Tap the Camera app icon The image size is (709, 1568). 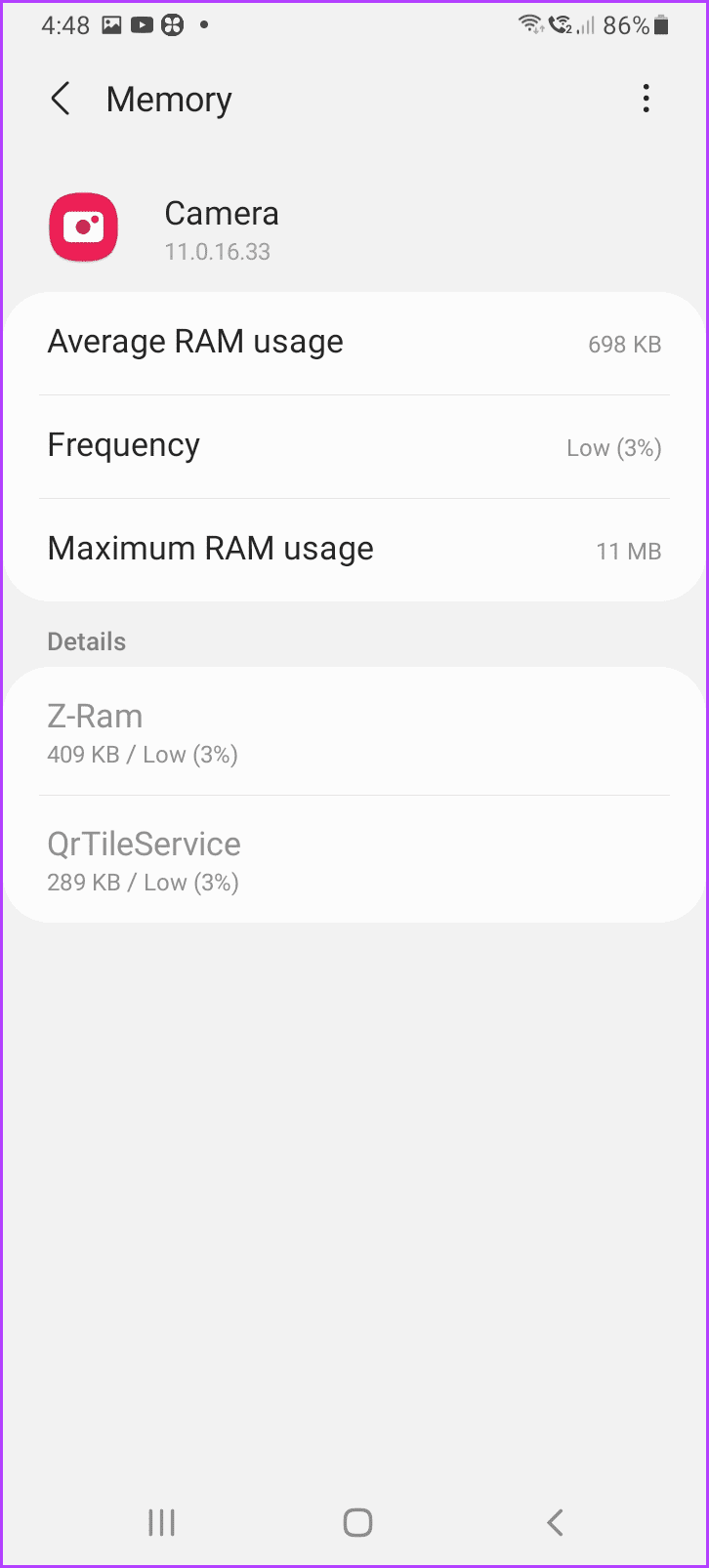83,227
